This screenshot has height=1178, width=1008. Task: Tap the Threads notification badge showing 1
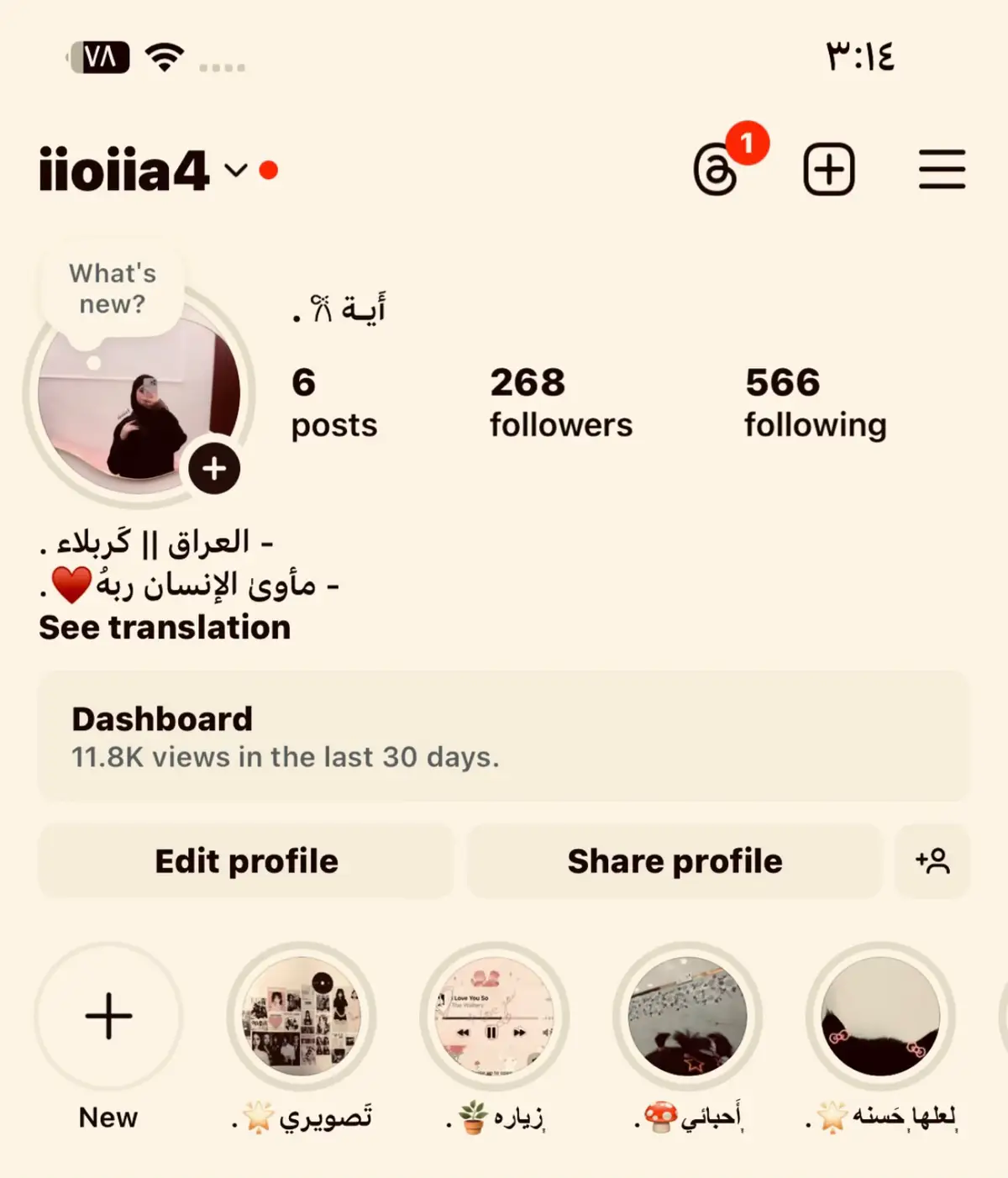click(748, 143)
